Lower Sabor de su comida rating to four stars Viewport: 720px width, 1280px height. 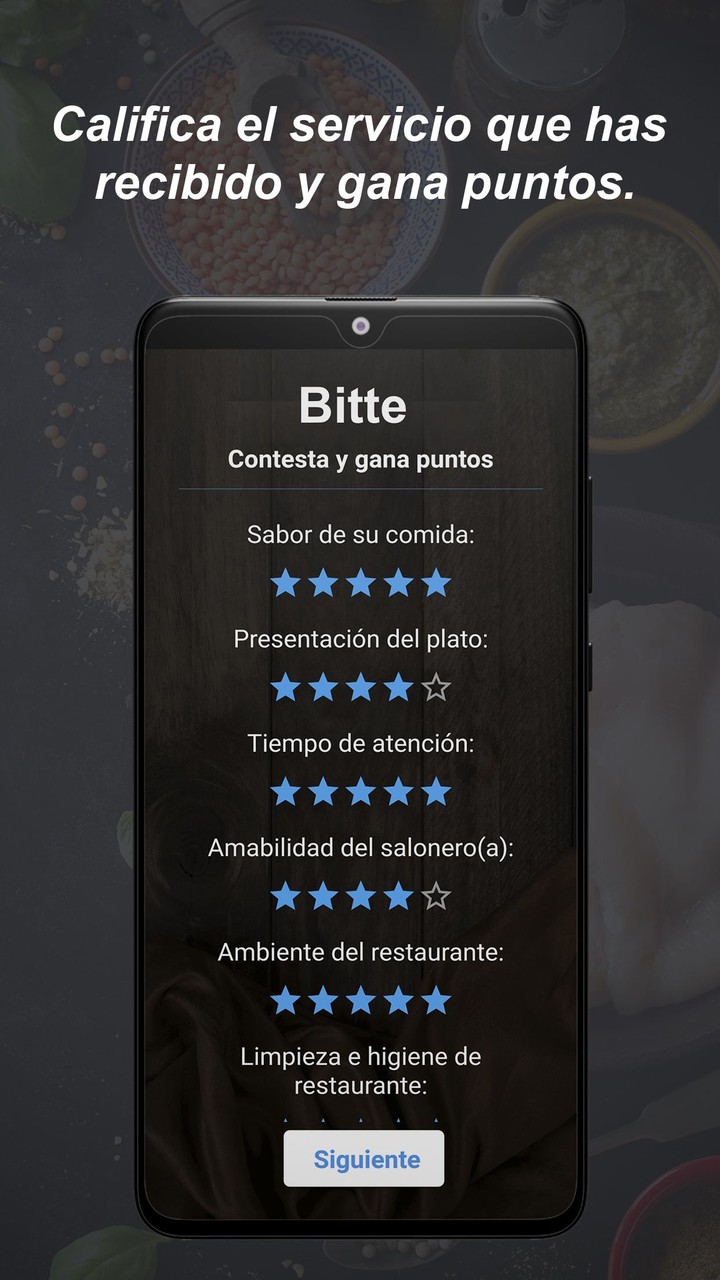pos(399,583)
